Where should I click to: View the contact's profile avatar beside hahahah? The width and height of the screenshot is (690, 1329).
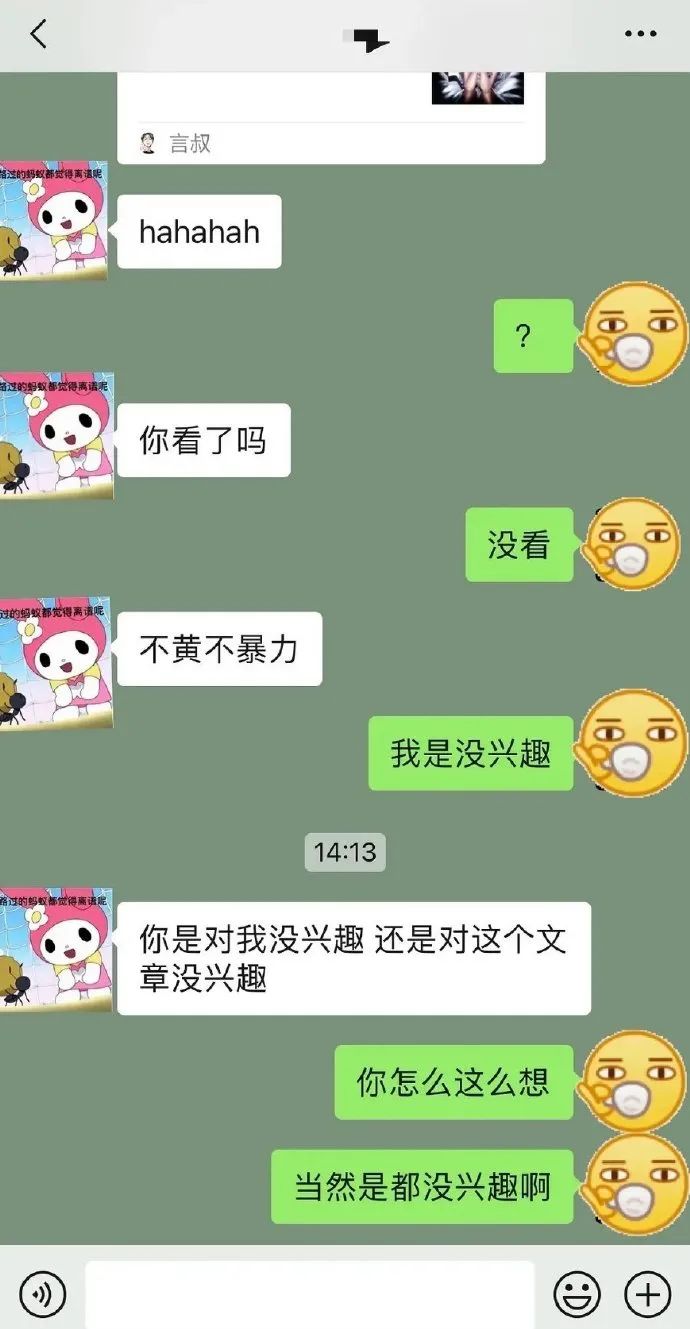pyautogui.click(x=53, y=222)
